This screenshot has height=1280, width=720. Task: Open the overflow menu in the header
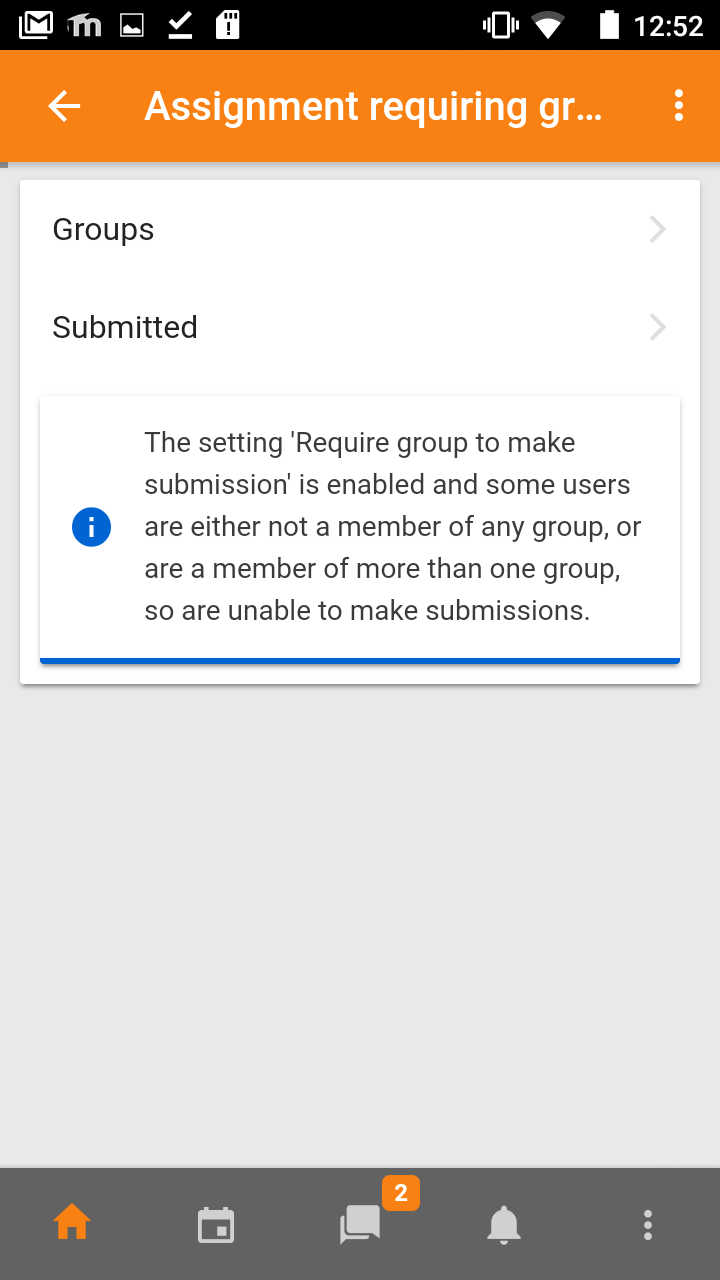pyautogui.click(x=679, y=106)
